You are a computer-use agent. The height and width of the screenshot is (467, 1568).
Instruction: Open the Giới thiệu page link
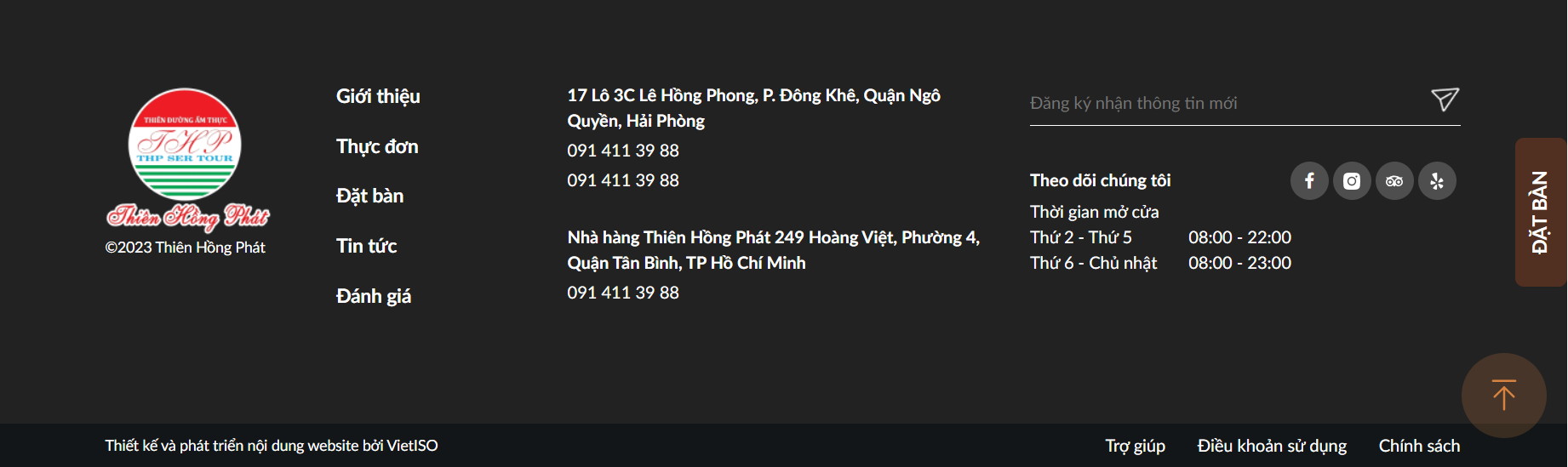pos(378,96)
